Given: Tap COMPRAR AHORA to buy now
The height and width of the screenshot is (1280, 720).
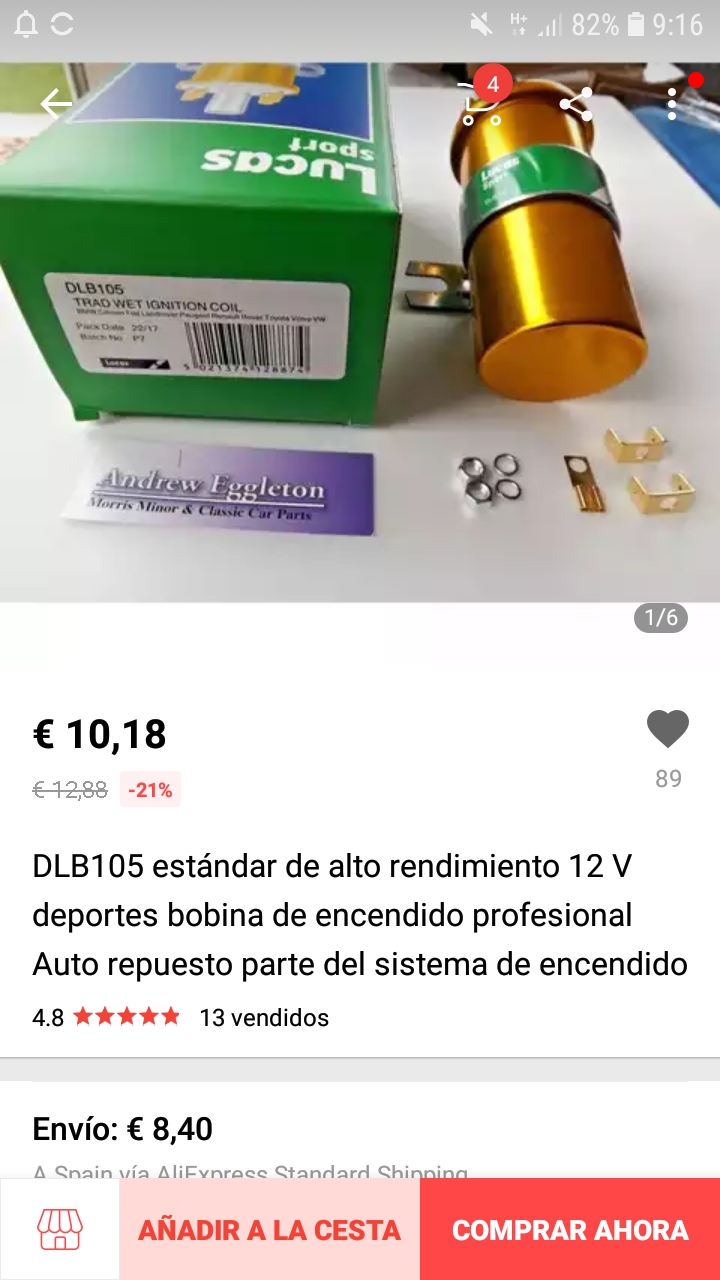Looking at the screenshot, I should (x=570, y=1230).
